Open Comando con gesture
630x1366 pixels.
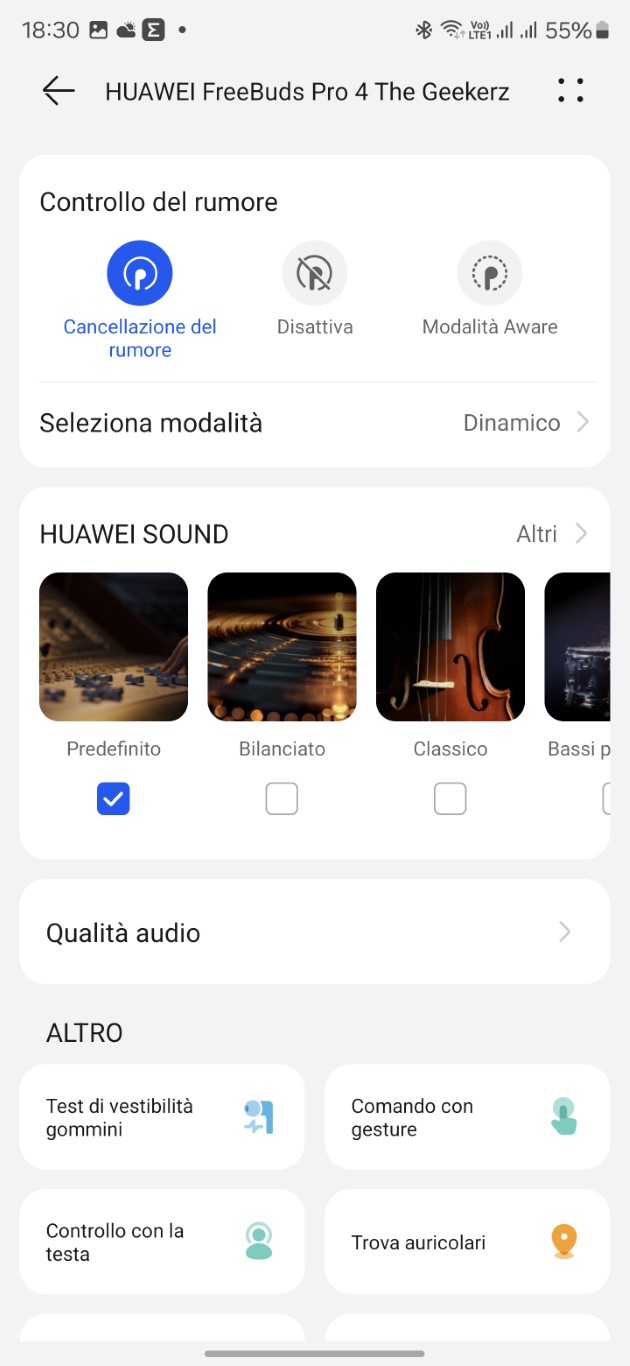coord(467,1117)
